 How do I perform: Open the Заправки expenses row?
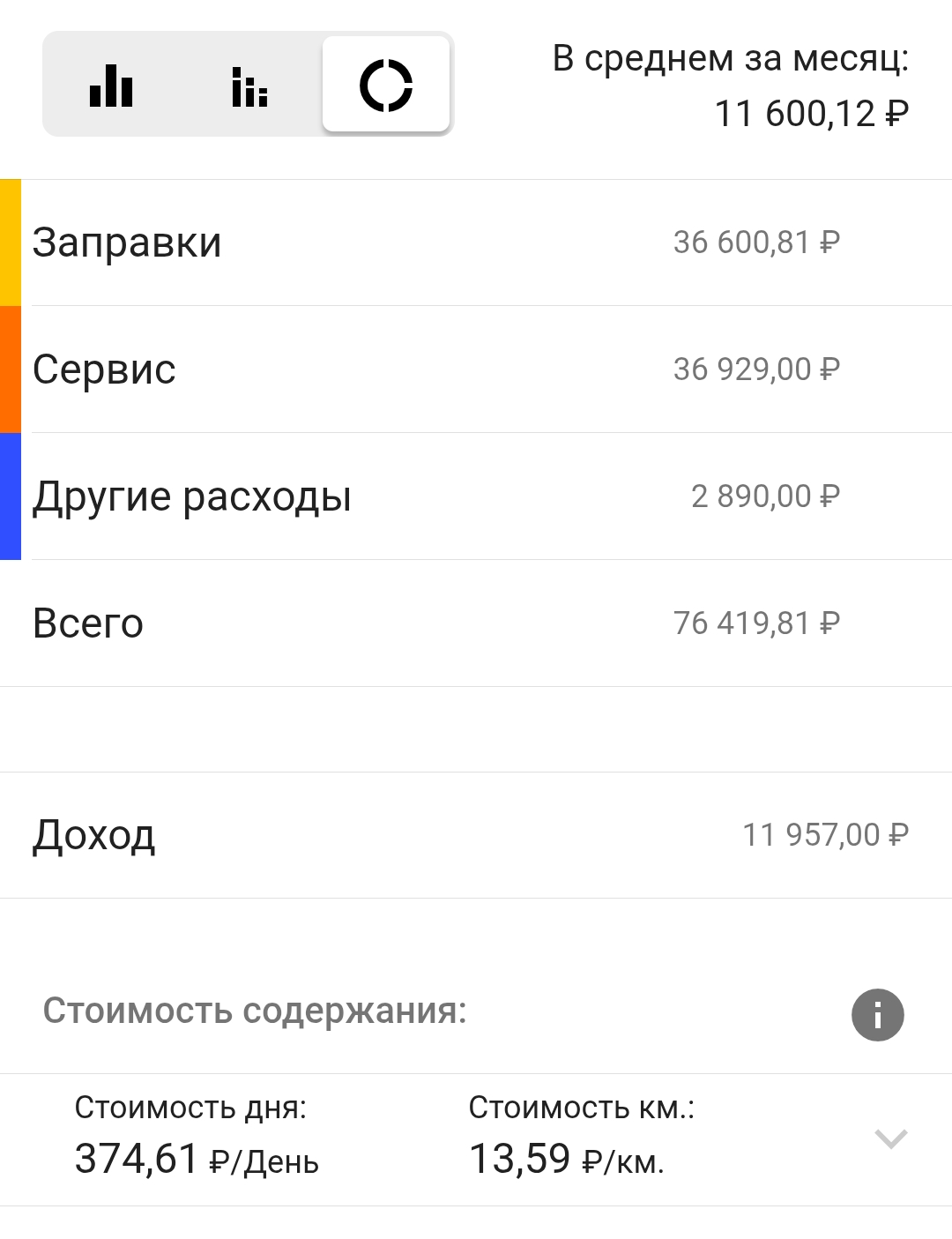pos(476,243)
